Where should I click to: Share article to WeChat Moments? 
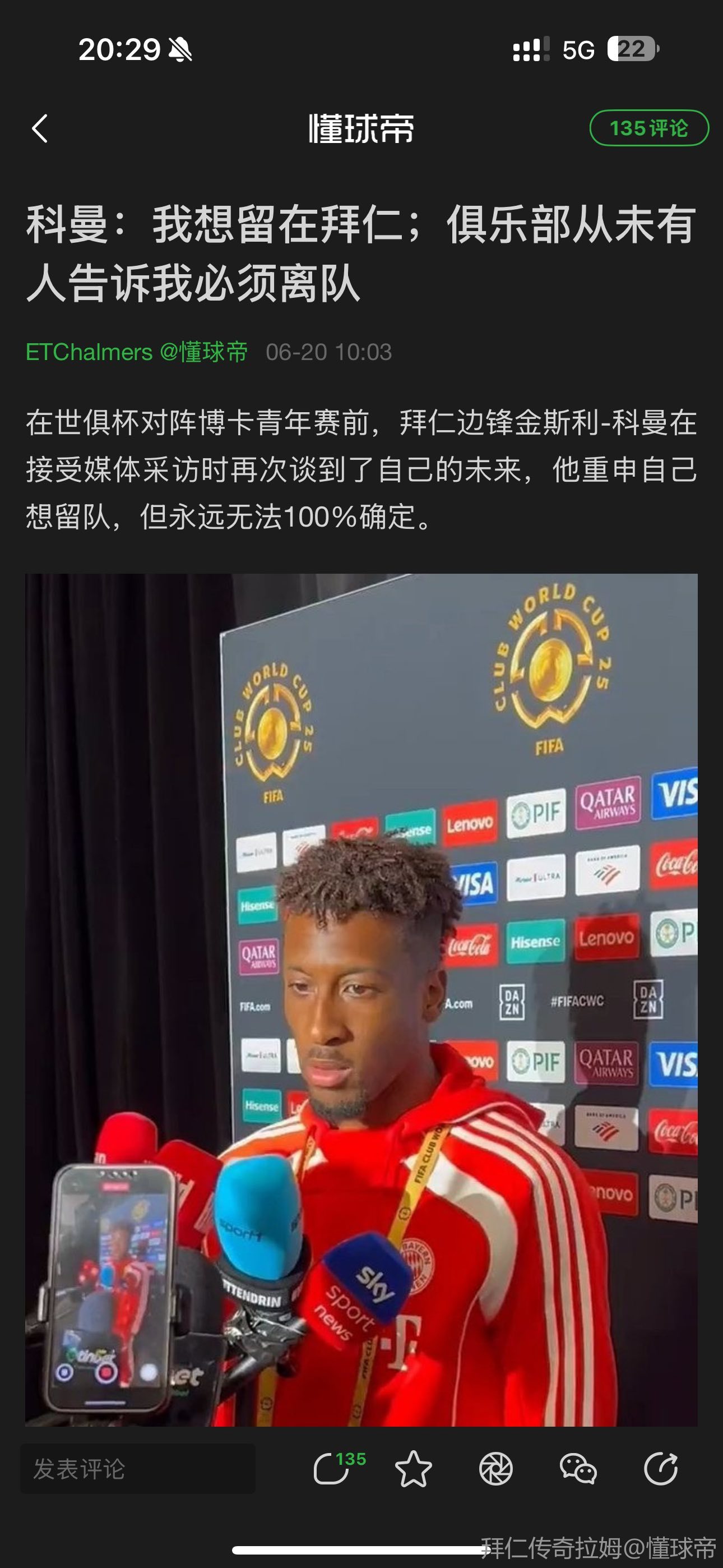point(495,1469)
